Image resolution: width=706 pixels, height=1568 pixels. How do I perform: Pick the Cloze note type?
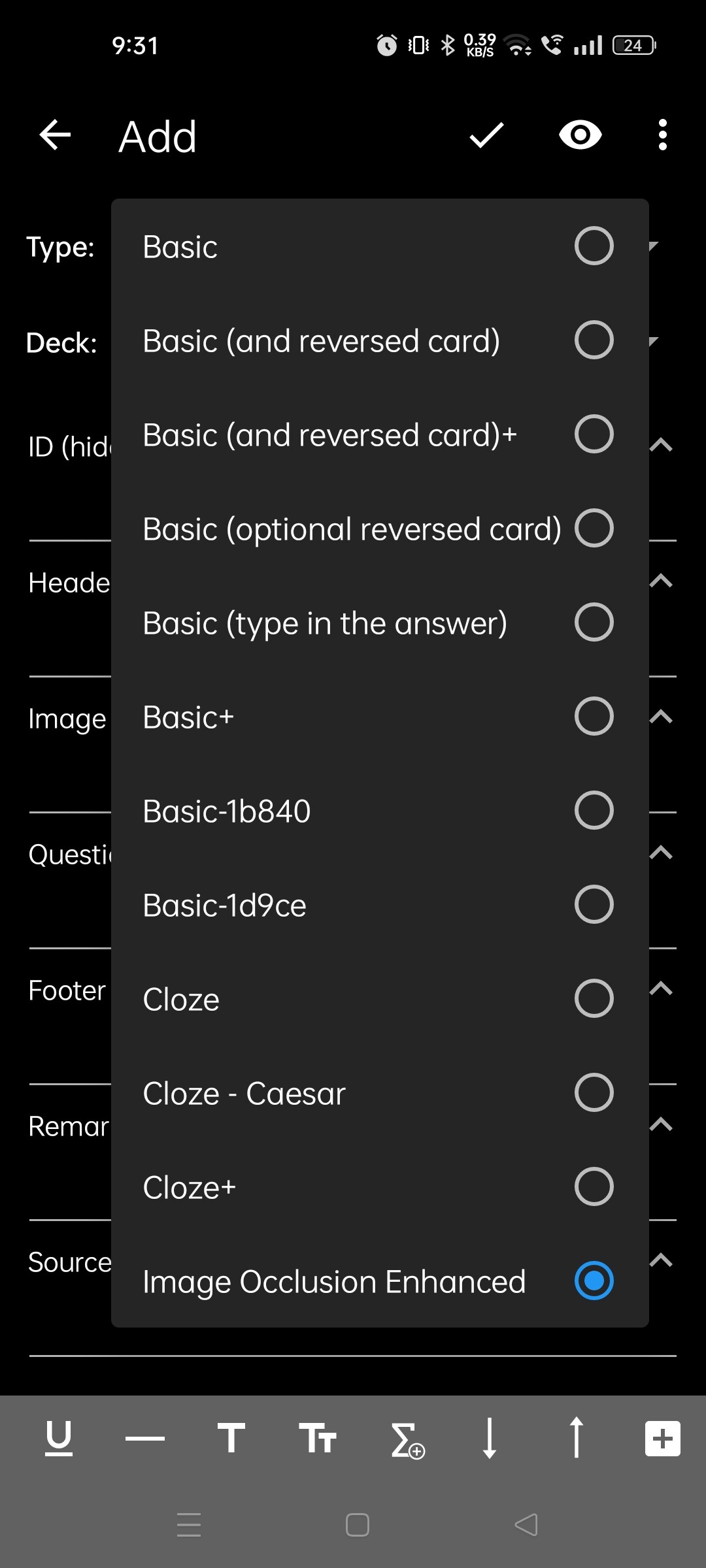coord(379,999)
